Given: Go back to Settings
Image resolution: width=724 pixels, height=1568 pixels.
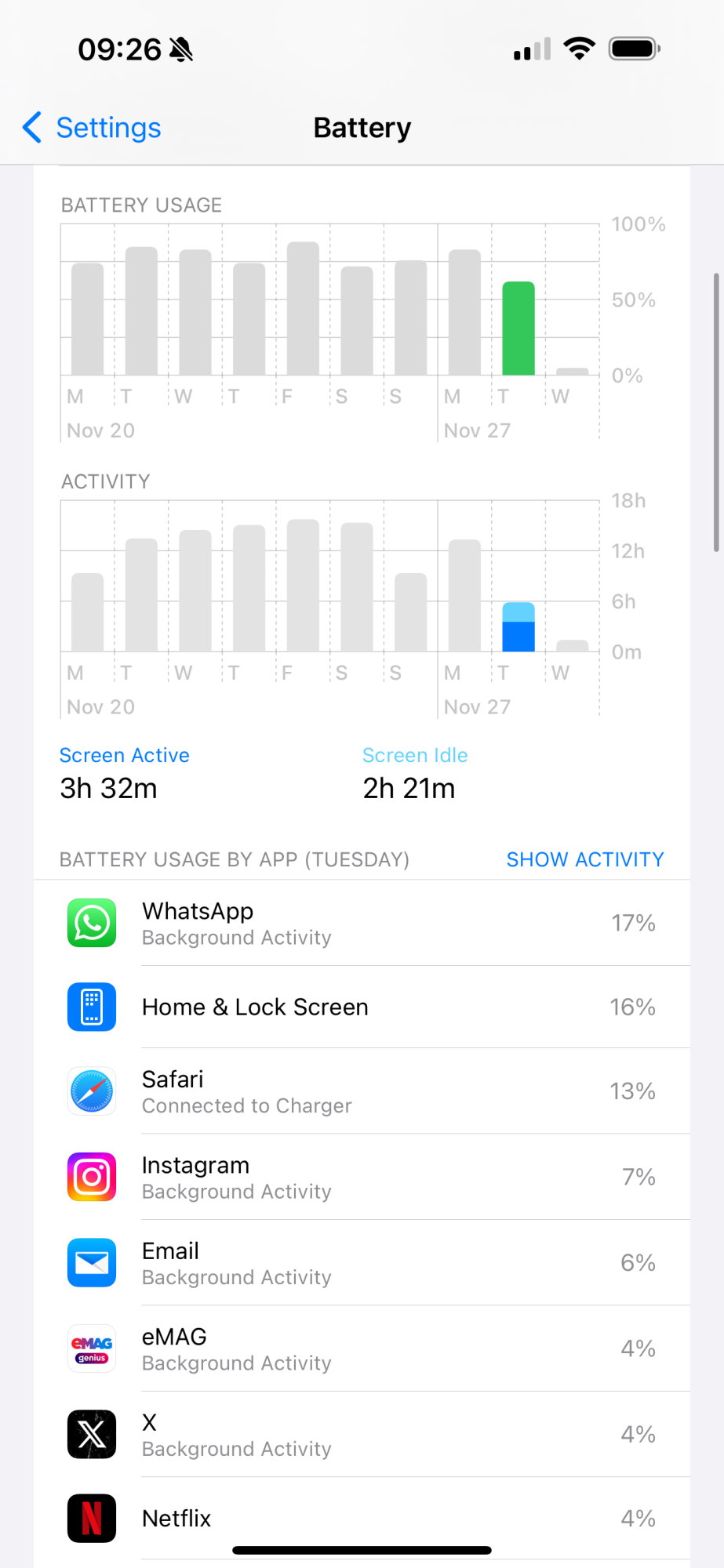Looking at the screenshot, I should point(92,128).
